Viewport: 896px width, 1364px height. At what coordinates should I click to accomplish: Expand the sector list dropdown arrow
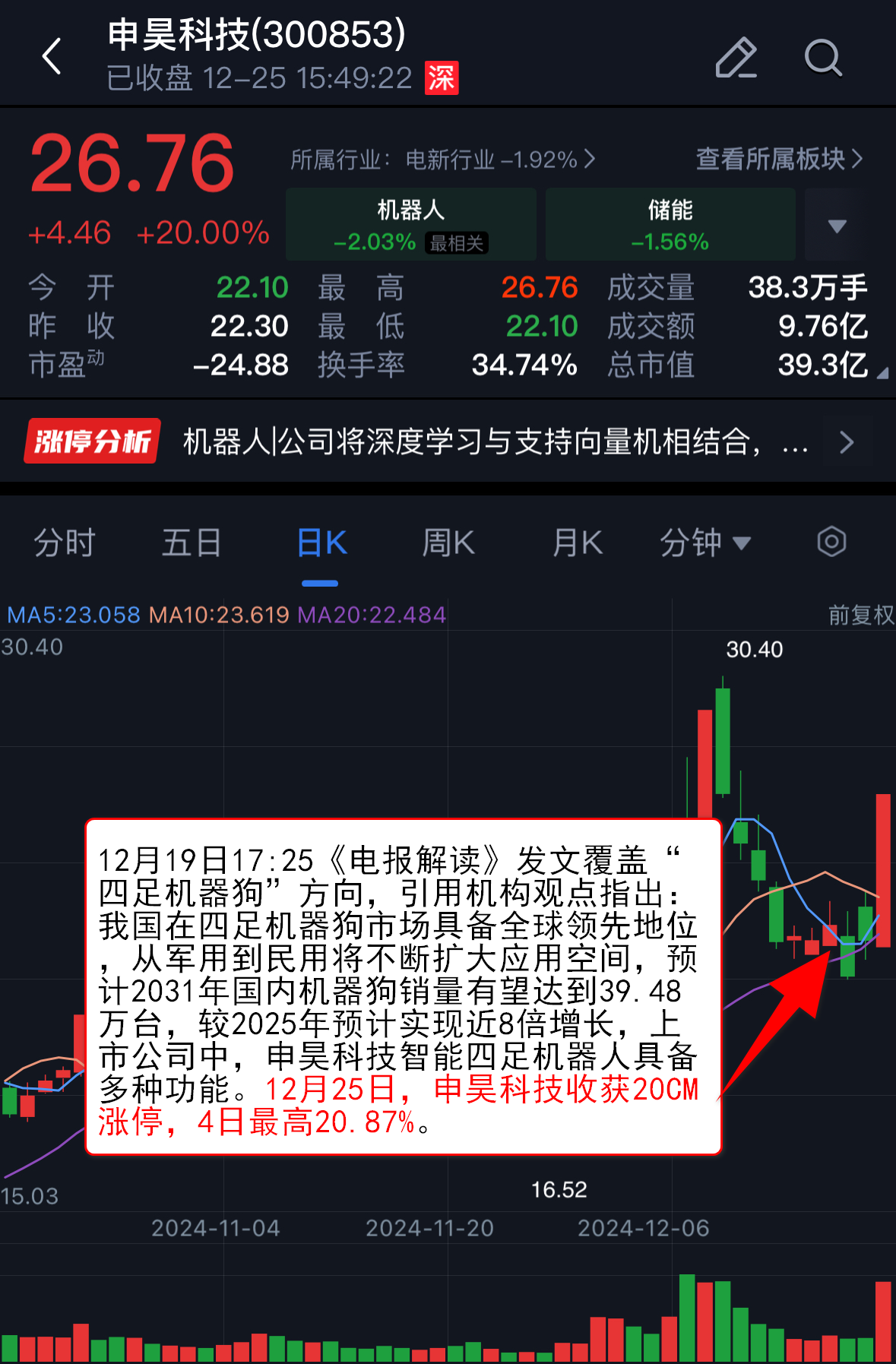[837, 226]
